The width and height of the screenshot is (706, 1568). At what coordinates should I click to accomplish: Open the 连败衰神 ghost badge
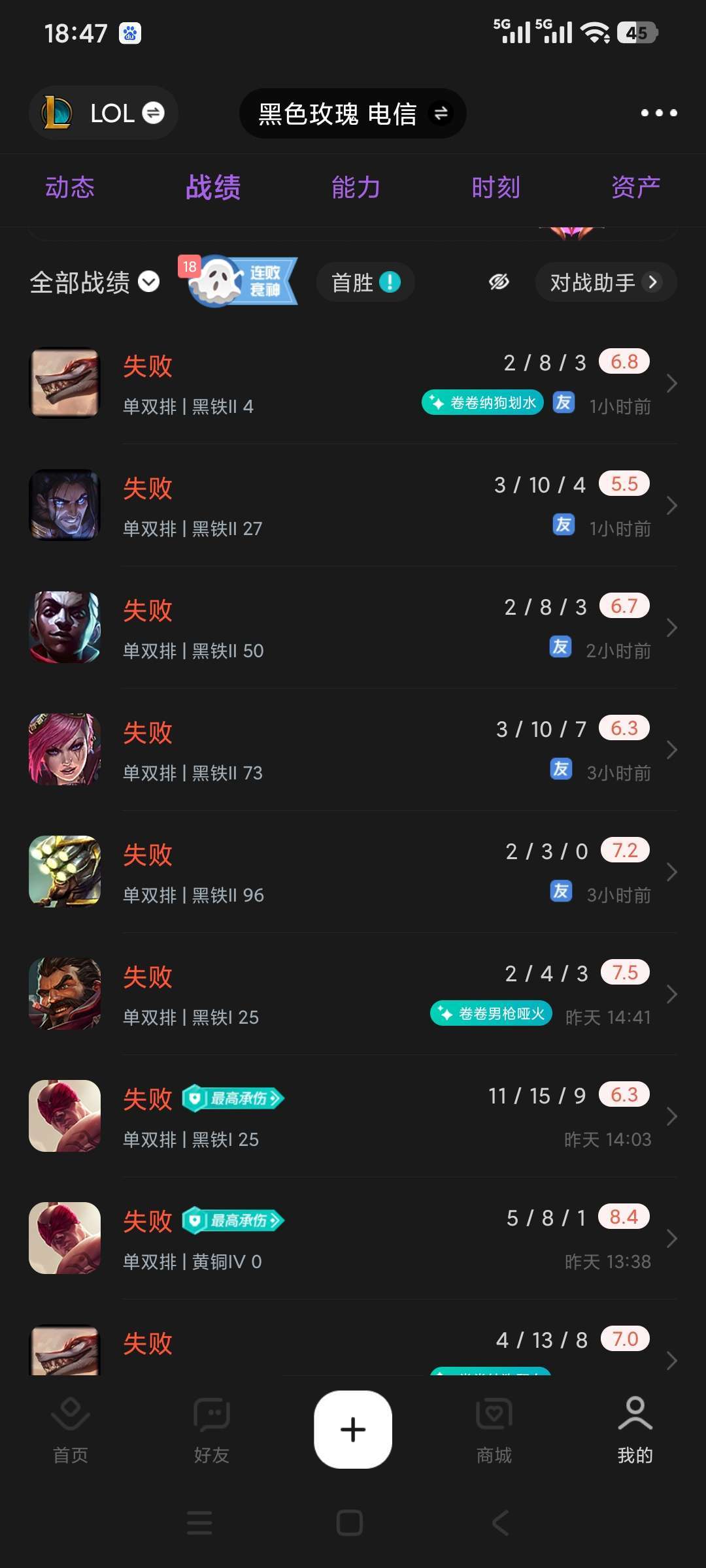point(241,282)
